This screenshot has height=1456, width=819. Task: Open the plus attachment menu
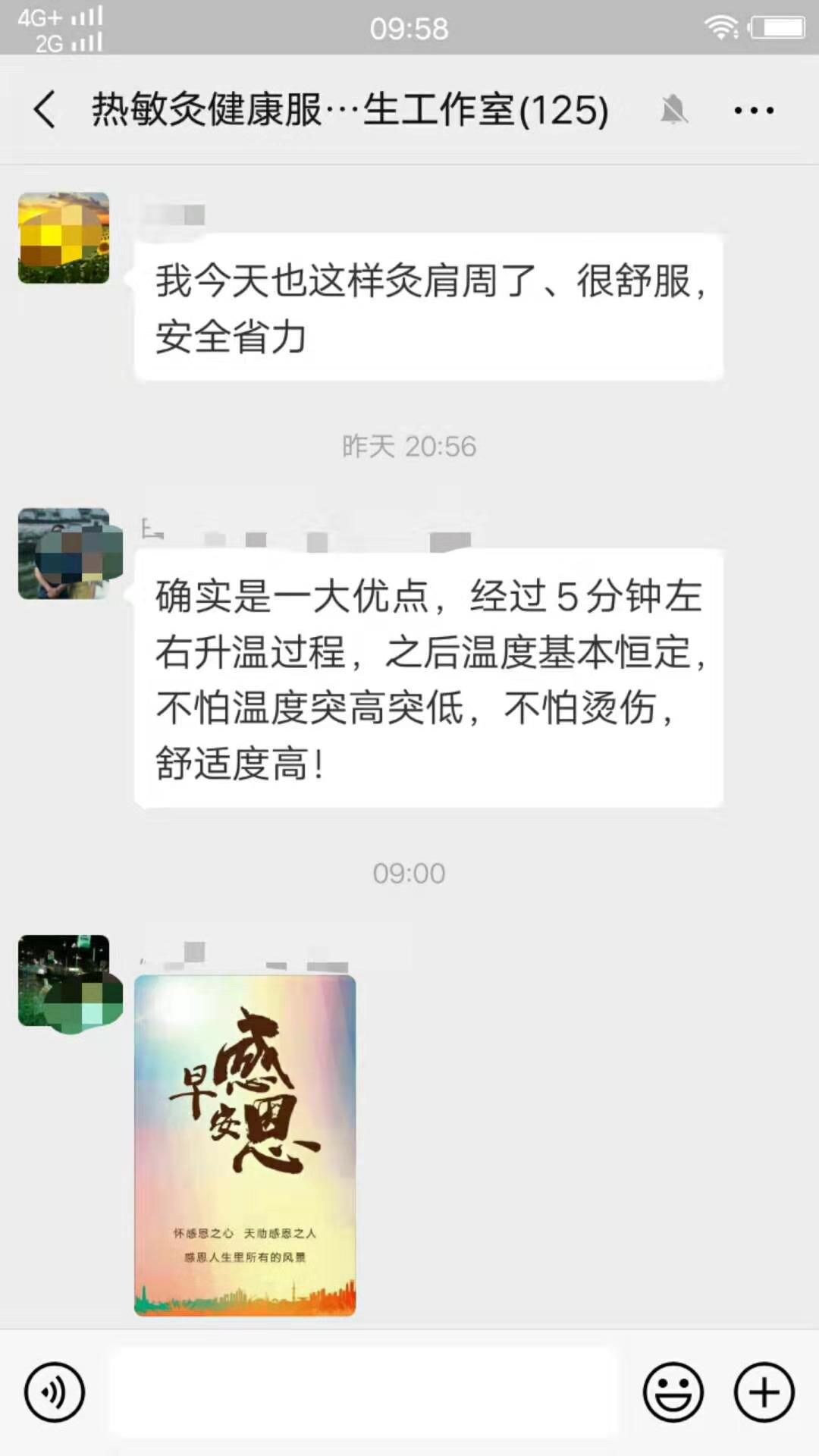point(764,1392)
